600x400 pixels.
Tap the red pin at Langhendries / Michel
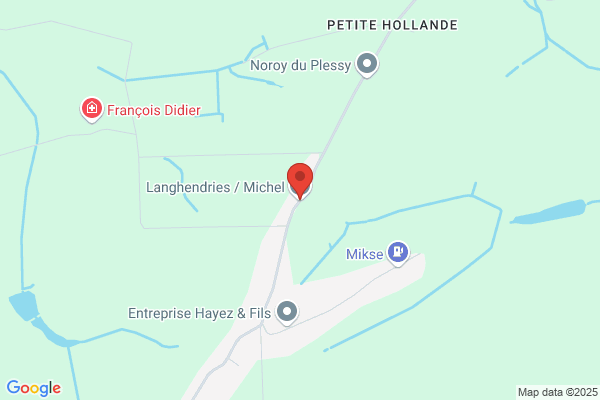300,179
